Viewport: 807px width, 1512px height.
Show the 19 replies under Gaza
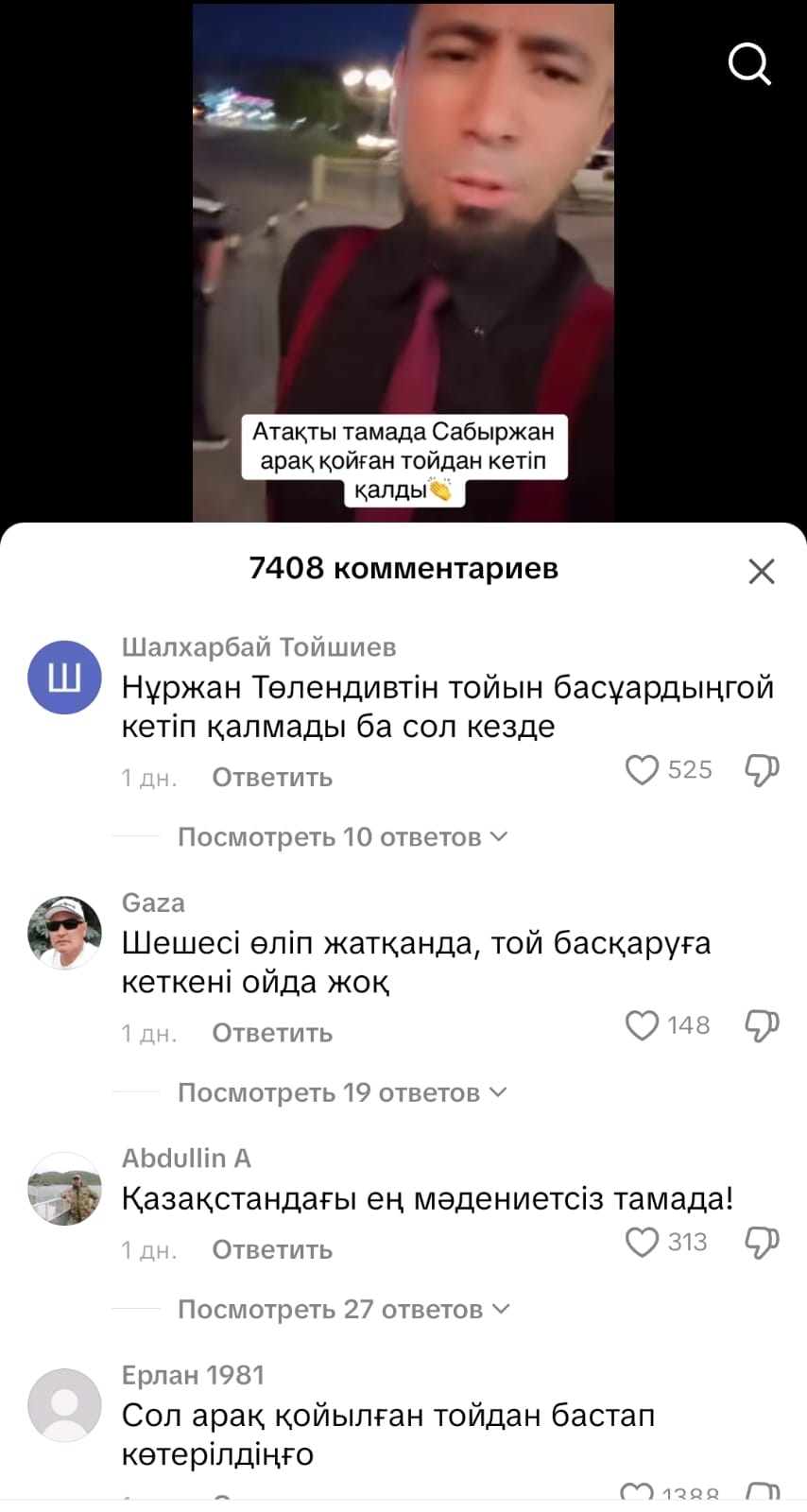(x=342, y=1093)
